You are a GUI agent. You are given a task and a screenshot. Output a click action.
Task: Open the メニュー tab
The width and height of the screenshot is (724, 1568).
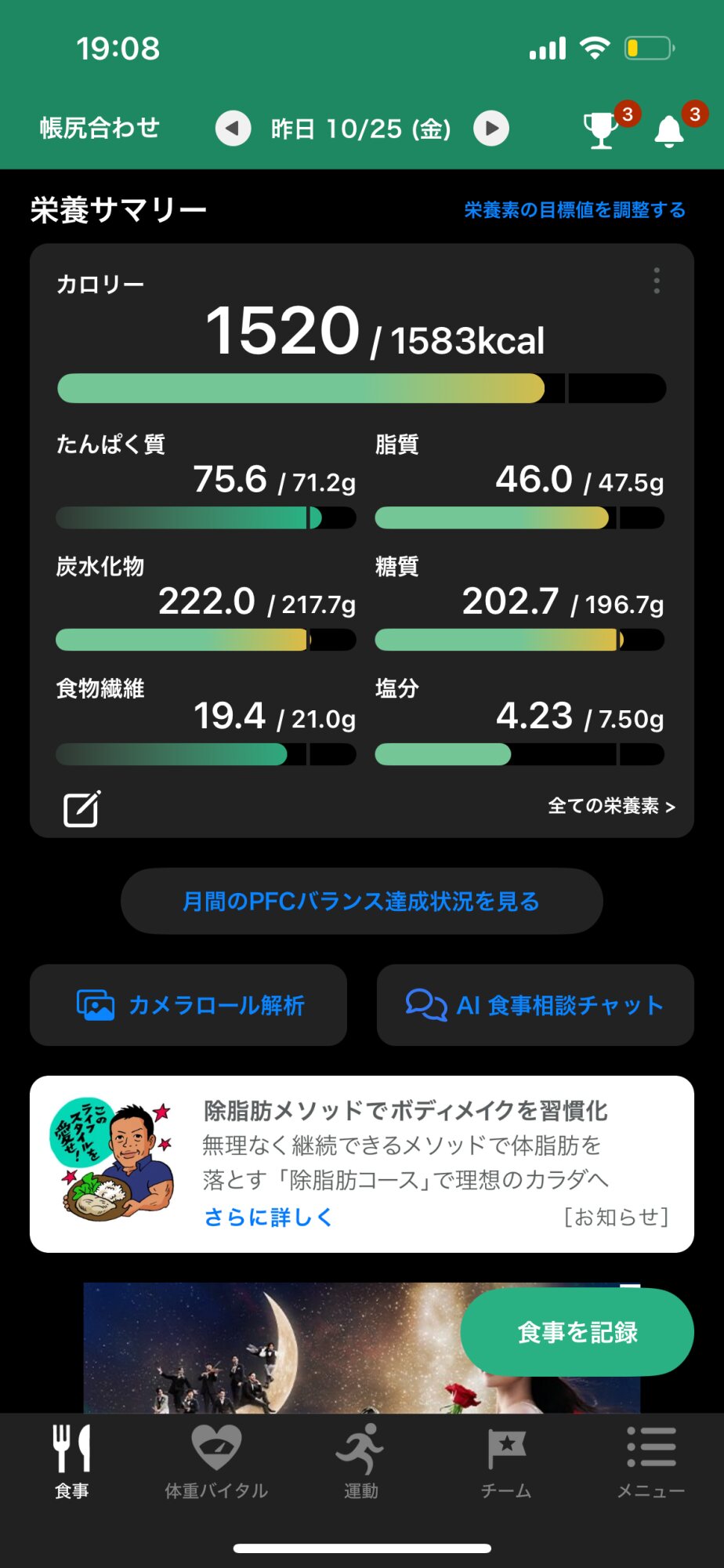coord(651,1460)
